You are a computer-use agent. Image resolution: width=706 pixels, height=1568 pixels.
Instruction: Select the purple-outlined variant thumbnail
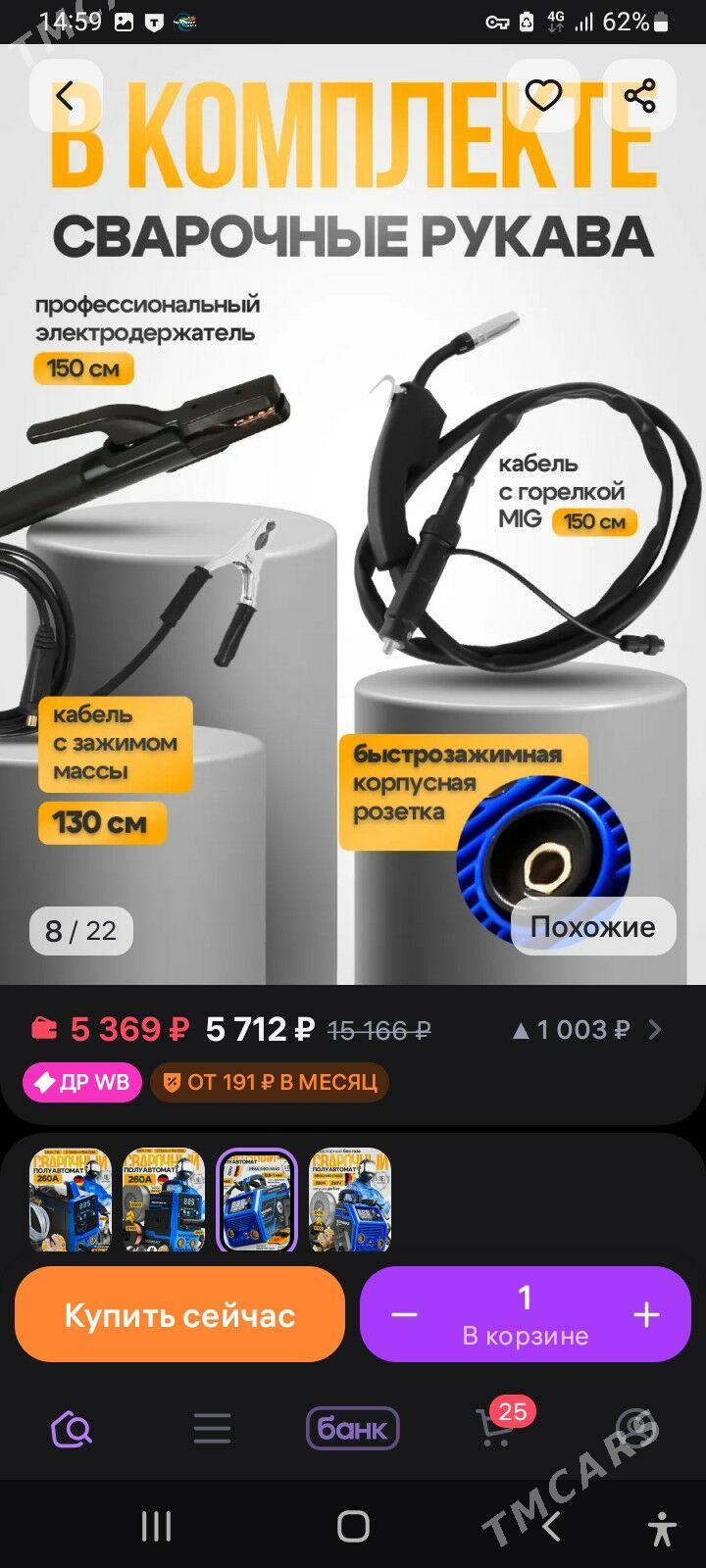(256, 1200)
